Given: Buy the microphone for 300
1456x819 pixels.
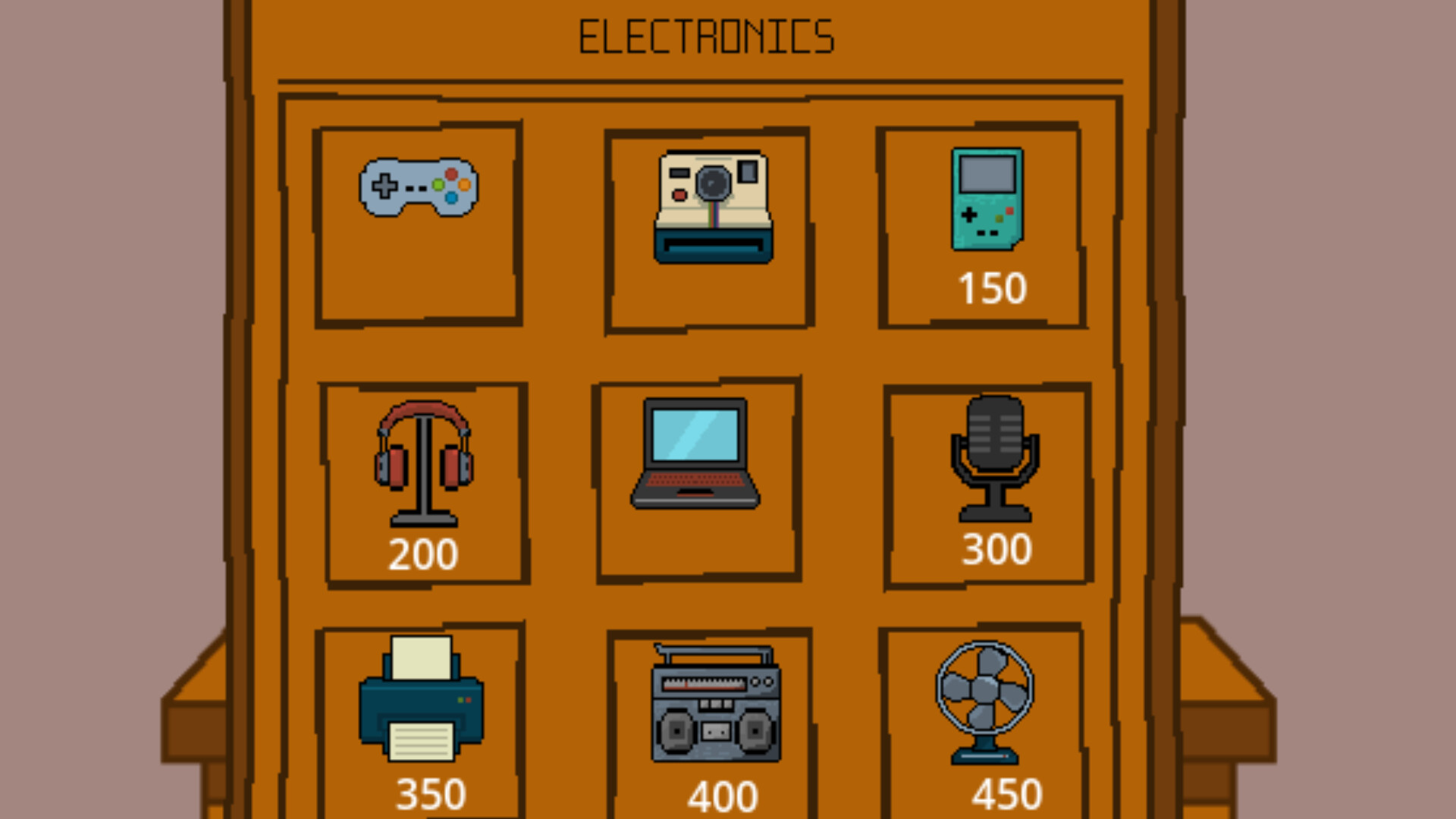Looking at the screenshot, I should [989, 485].
